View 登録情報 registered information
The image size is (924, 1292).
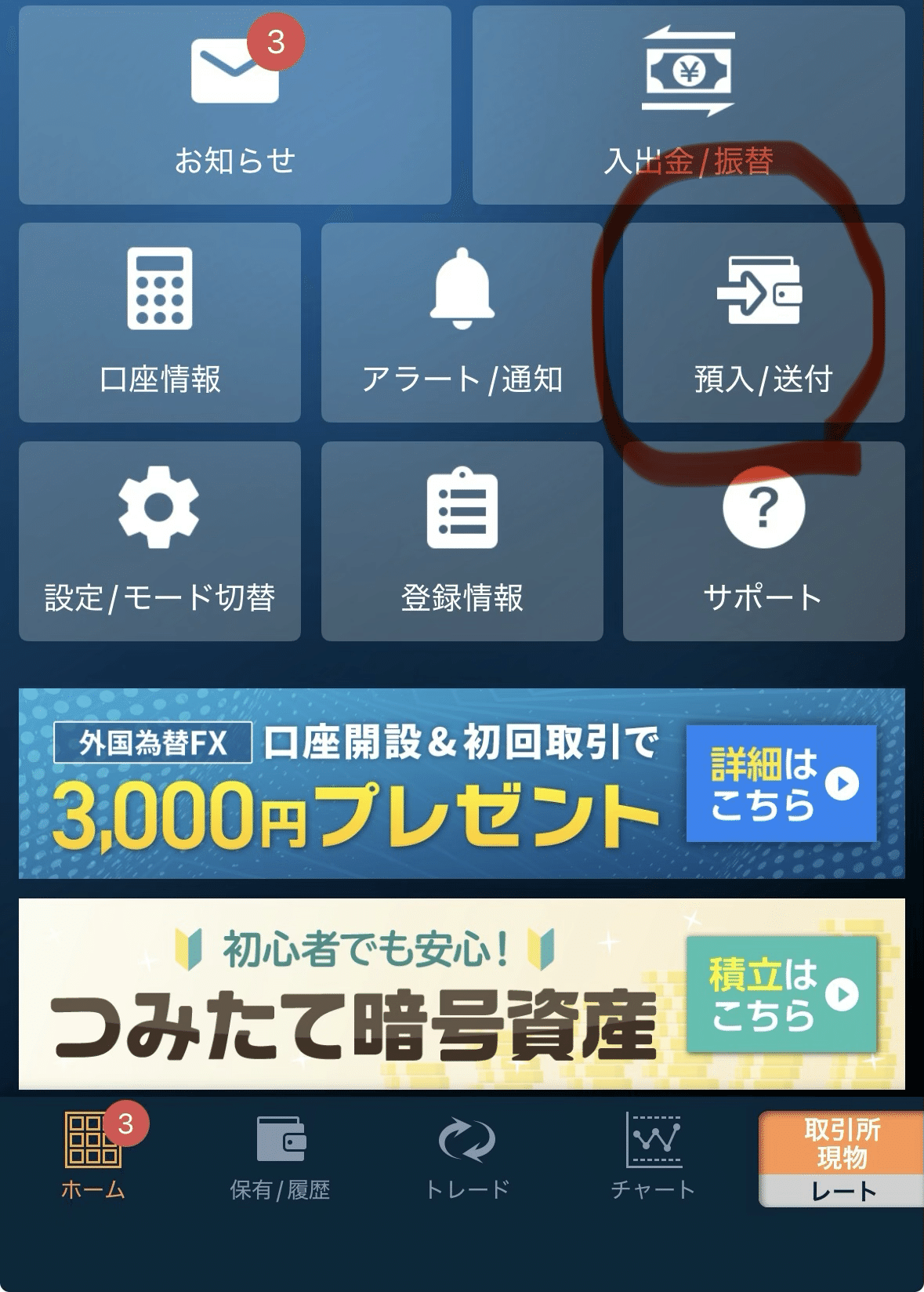click(462, 541)
